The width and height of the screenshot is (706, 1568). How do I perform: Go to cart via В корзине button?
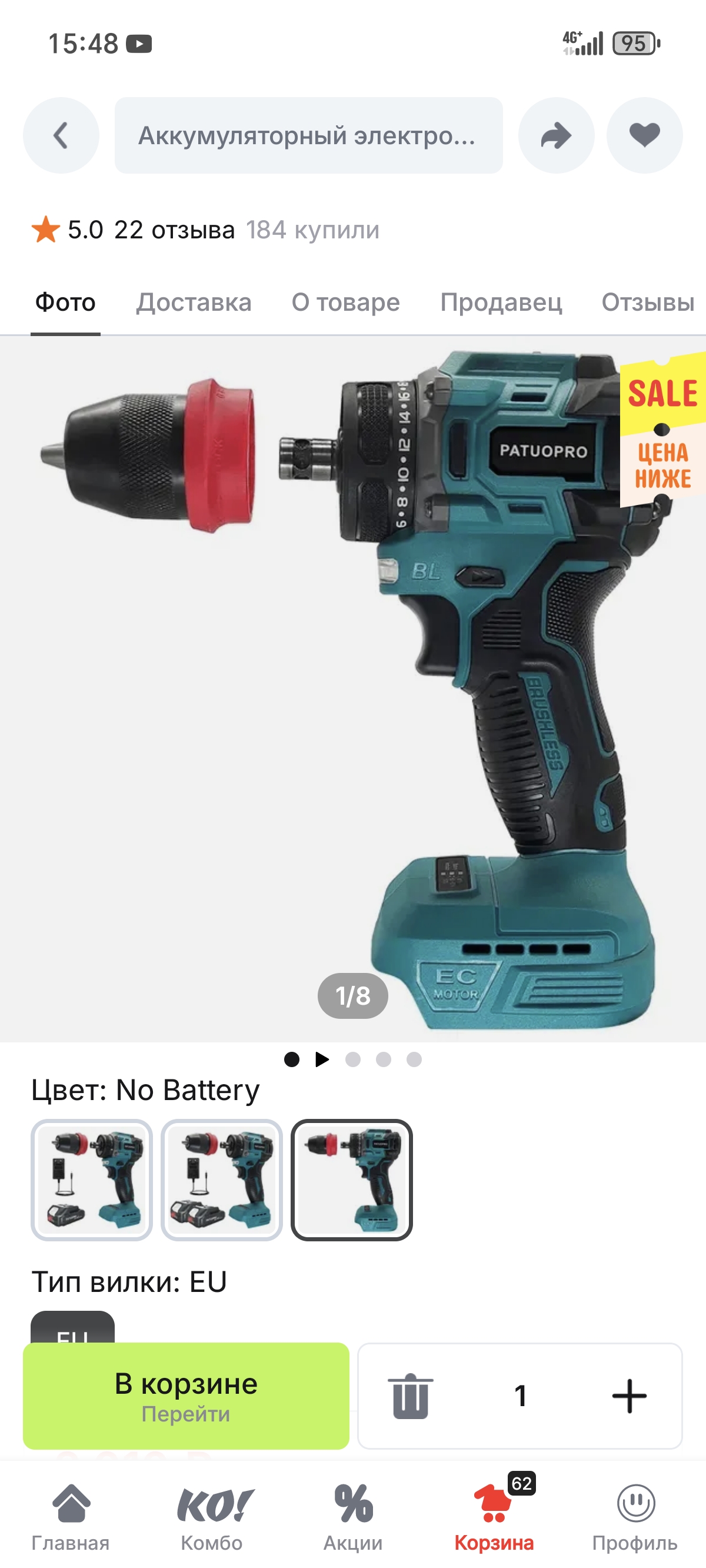187,1396
